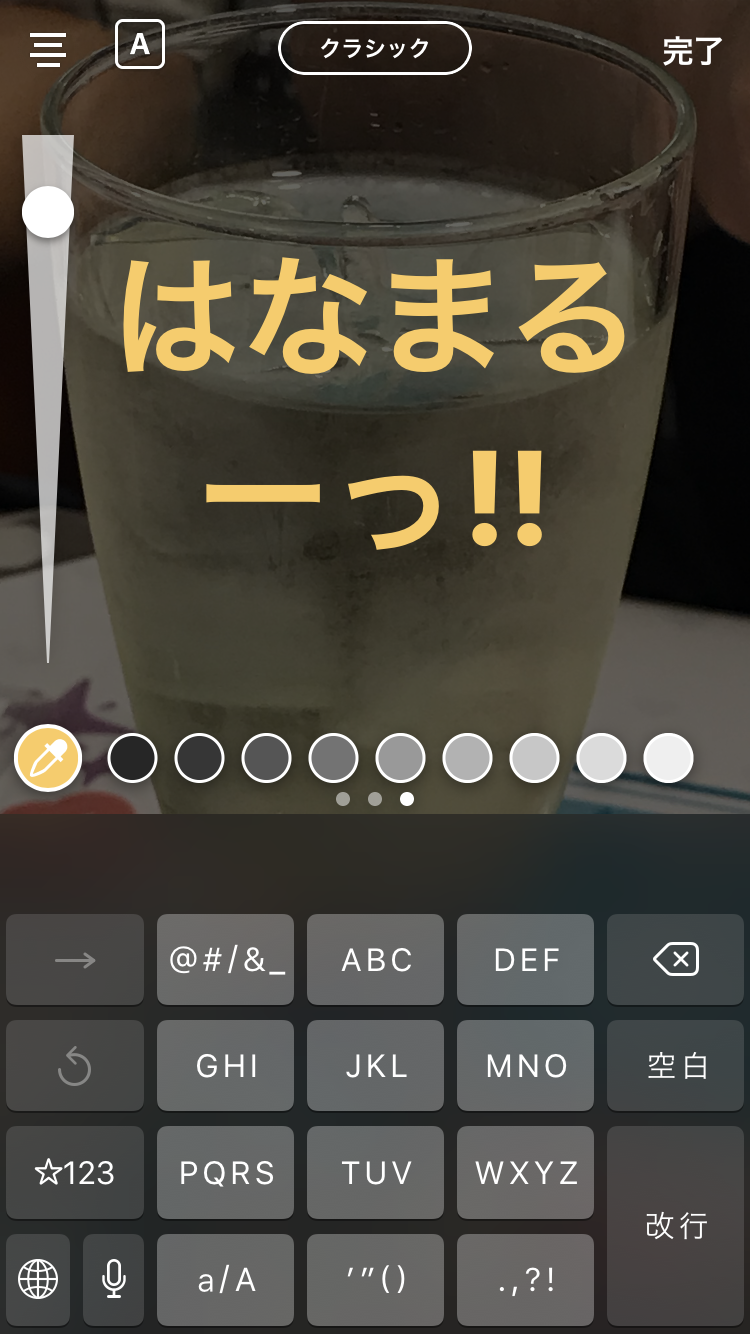Tap 完了 to finish editing
This screenshot has height=1334, width=750.
pyautogui.click(x=692, y=50)
